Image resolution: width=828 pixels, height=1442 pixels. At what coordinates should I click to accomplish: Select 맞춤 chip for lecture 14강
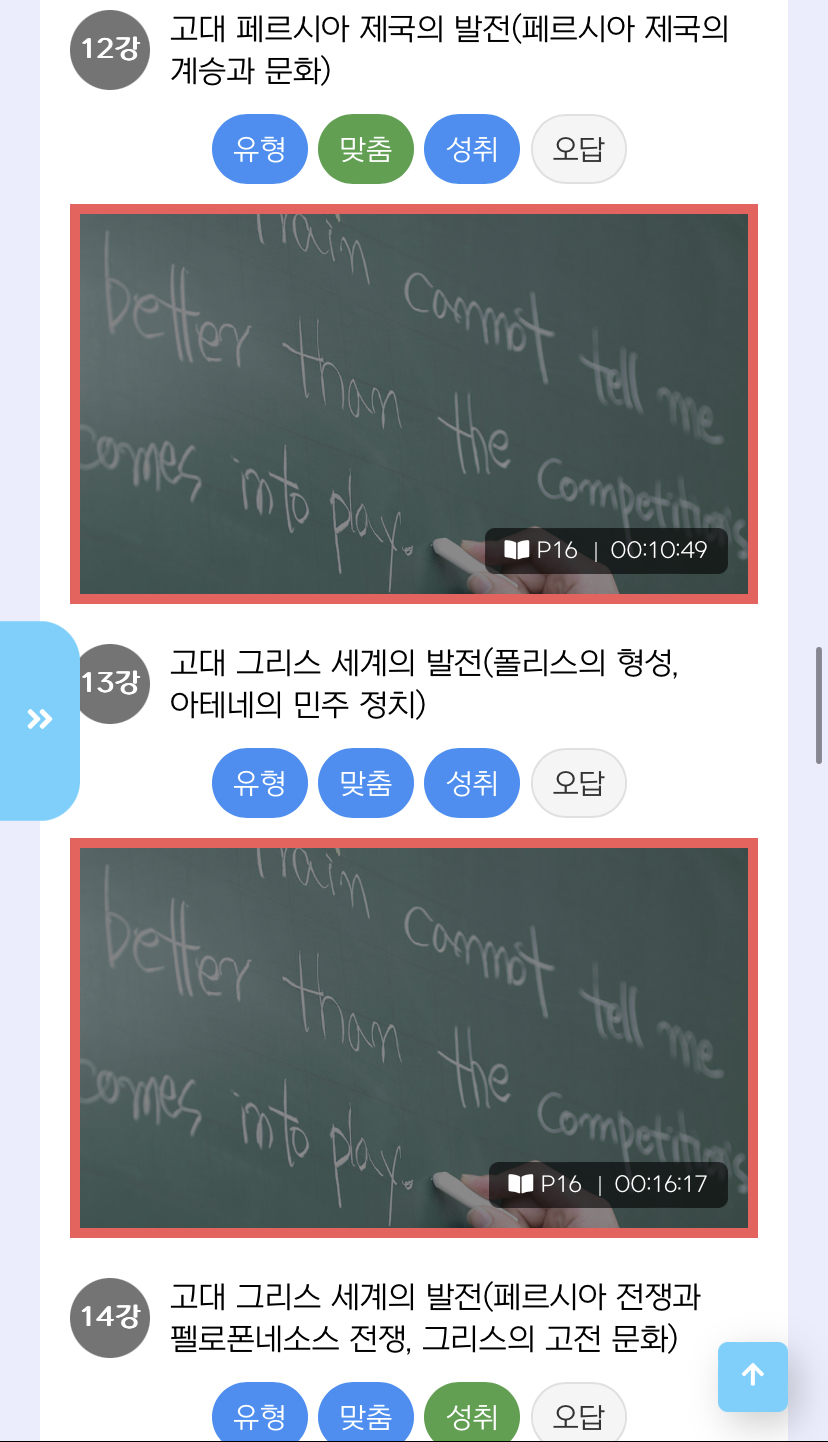click(366, 1415)
